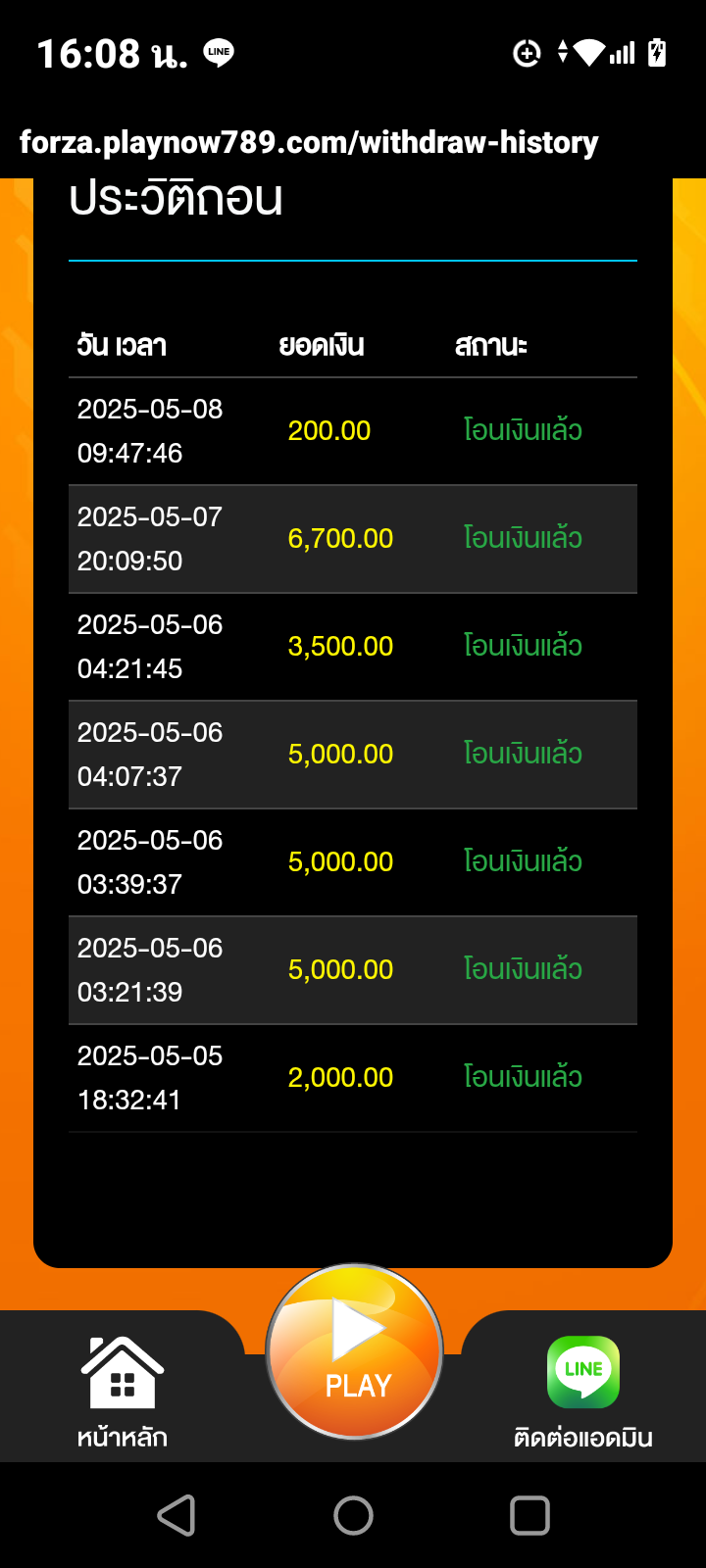Tap the orange PLAY button

coord(354,1352)
